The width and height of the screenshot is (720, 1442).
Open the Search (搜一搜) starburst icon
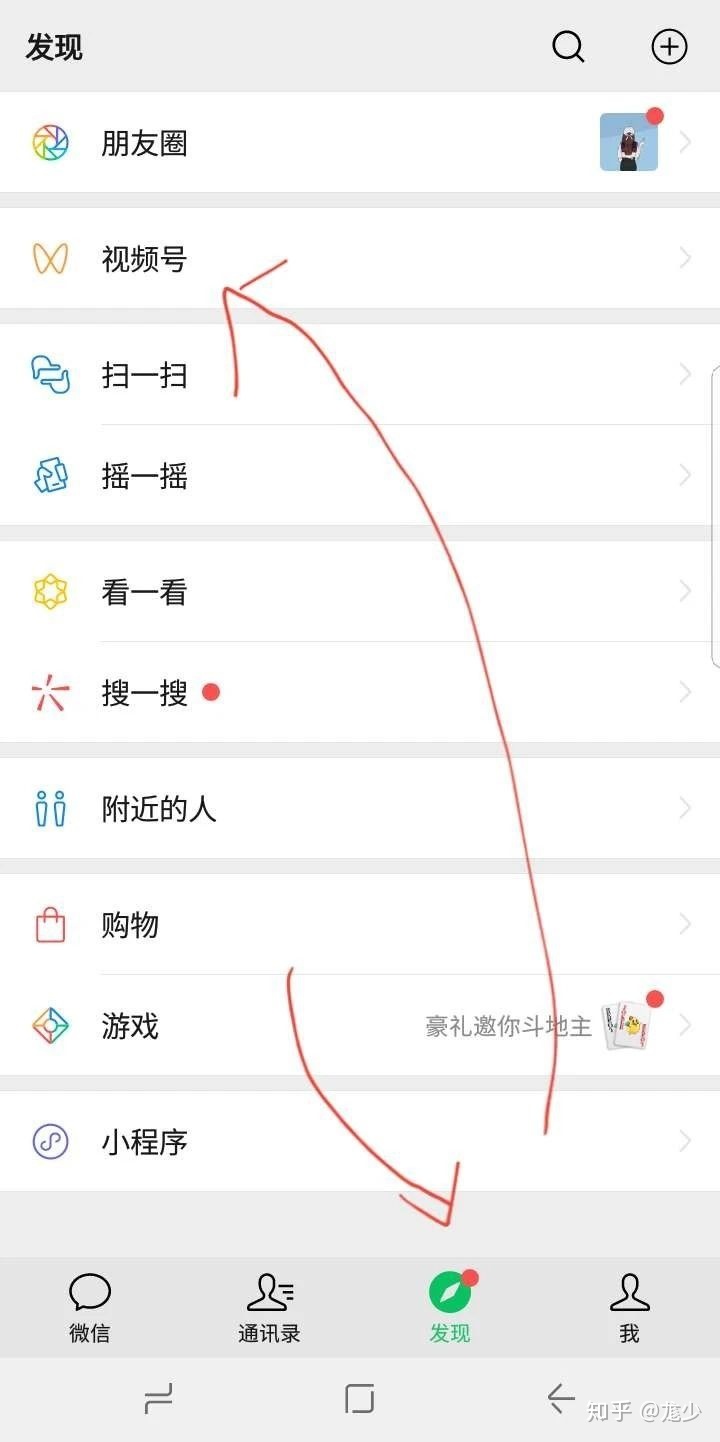(x=50, y=692)
